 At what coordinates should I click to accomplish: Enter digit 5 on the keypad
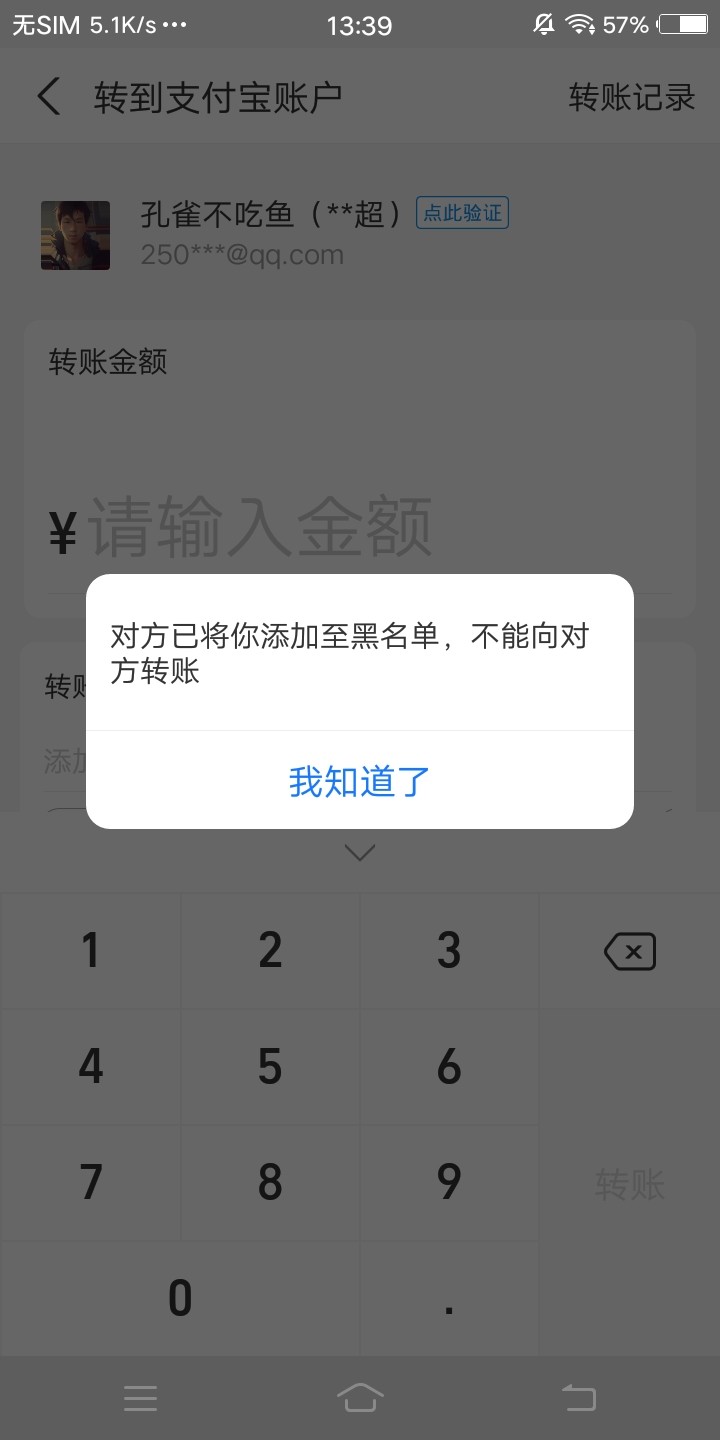(x=270, y=1067)
